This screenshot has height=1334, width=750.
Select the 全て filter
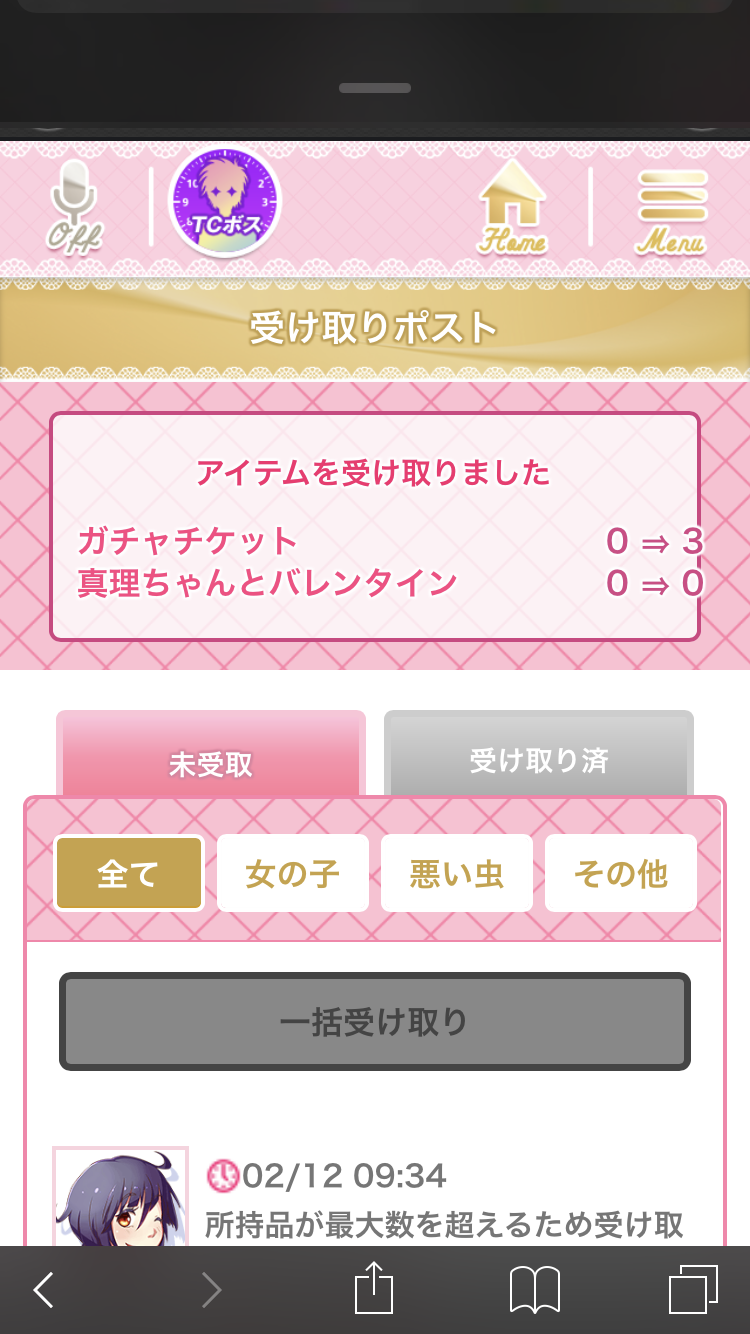(128, 874)
